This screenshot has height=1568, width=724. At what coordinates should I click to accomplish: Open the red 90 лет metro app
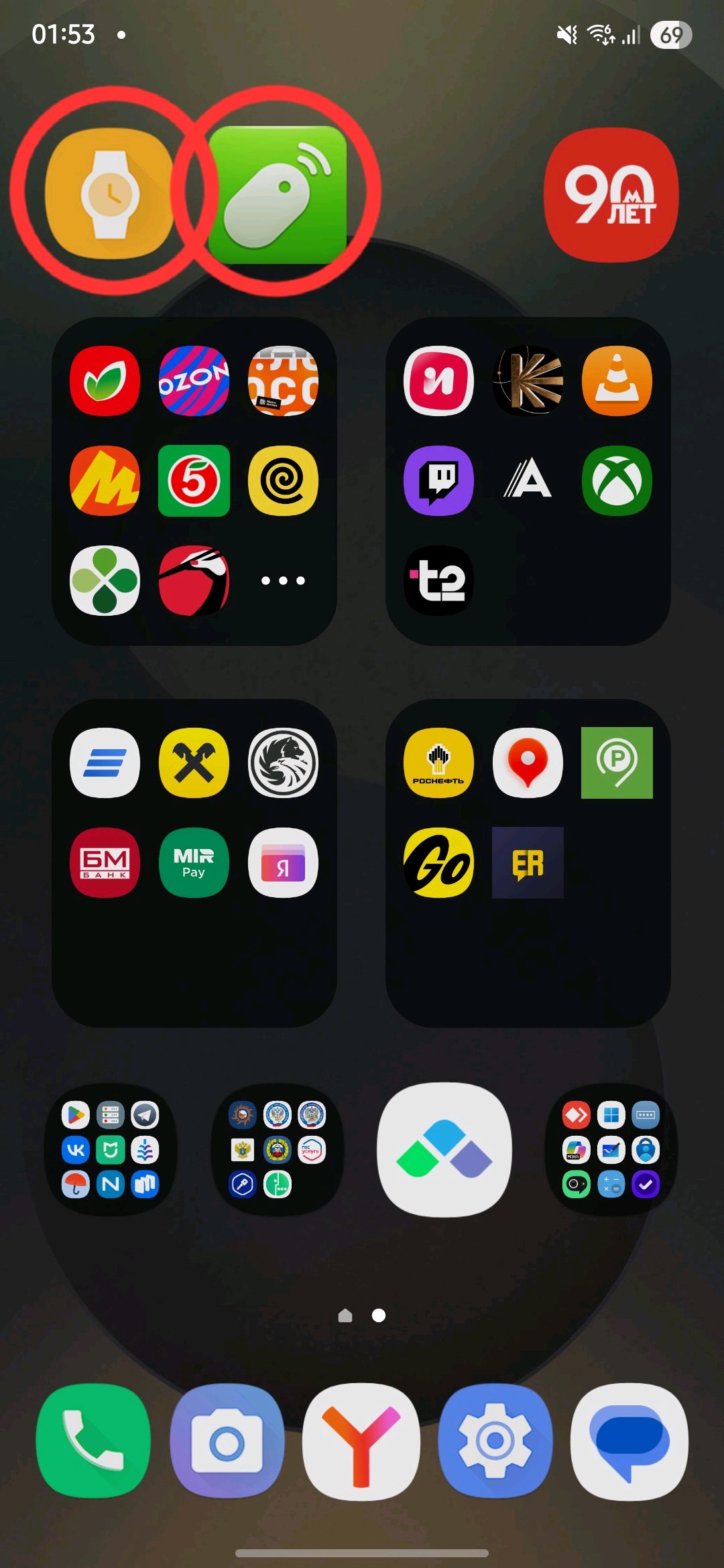(611, 194)
